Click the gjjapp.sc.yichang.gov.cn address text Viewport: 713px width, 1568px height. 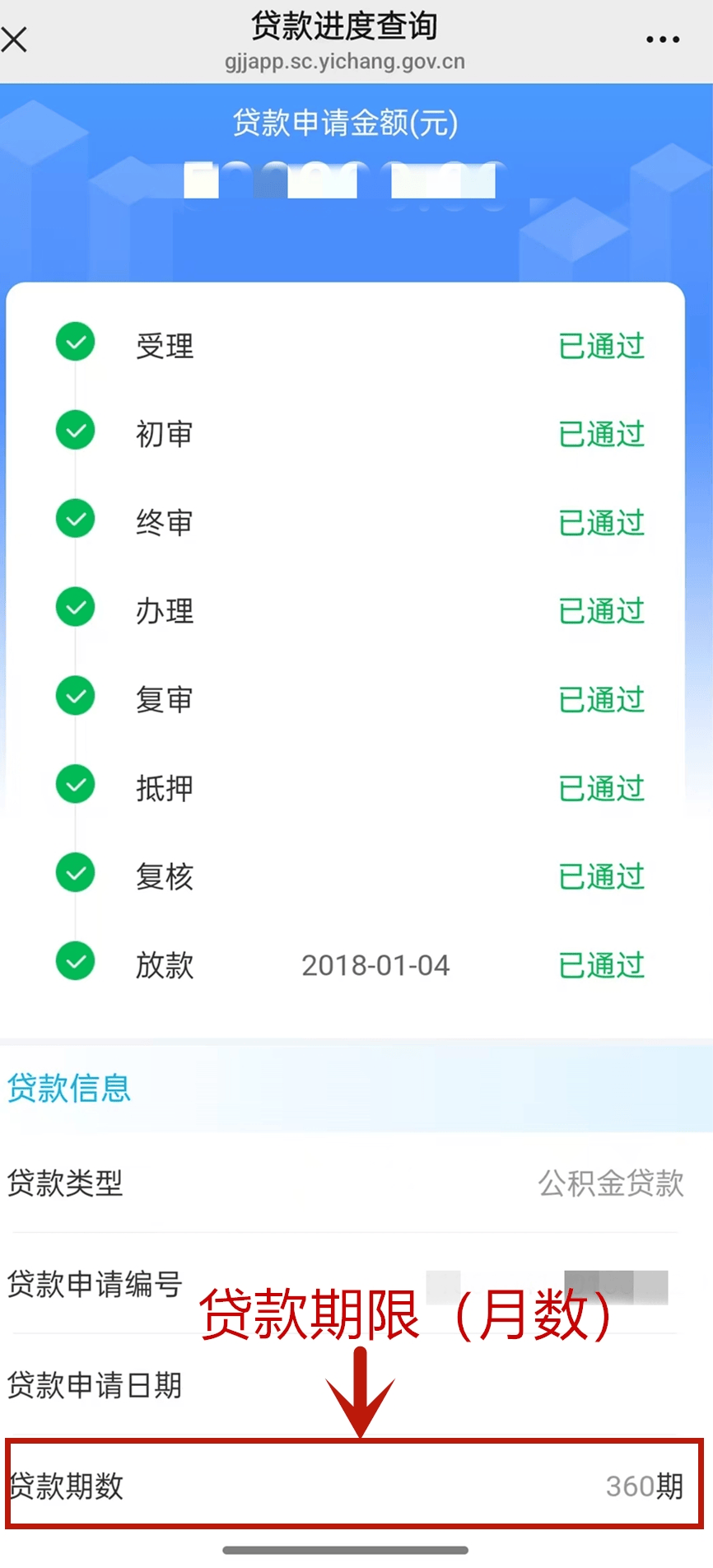346,60
